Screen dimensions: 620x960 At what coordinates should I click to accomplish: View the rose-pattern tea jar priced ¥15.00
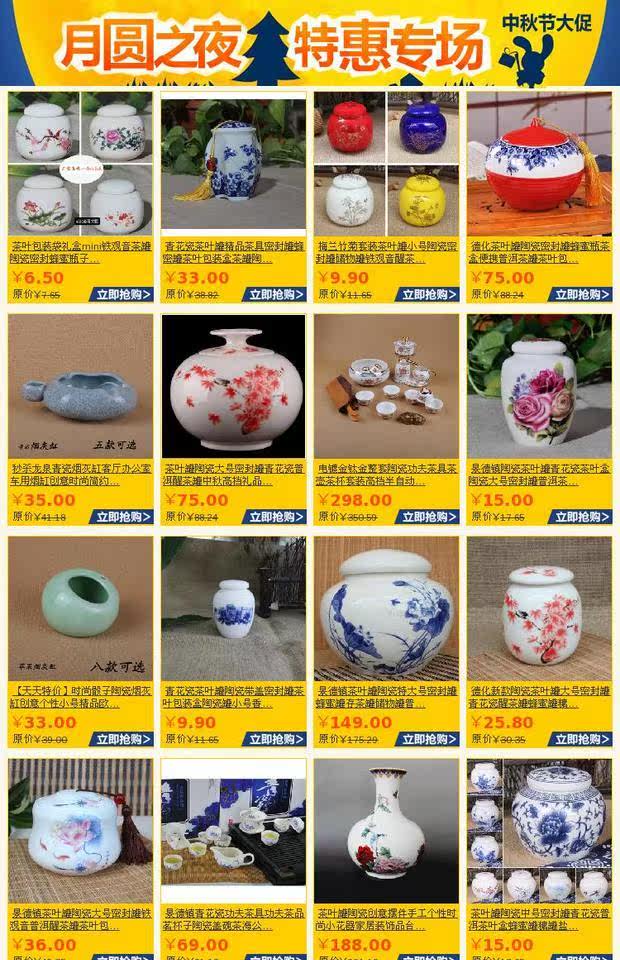tap(539, 387)
